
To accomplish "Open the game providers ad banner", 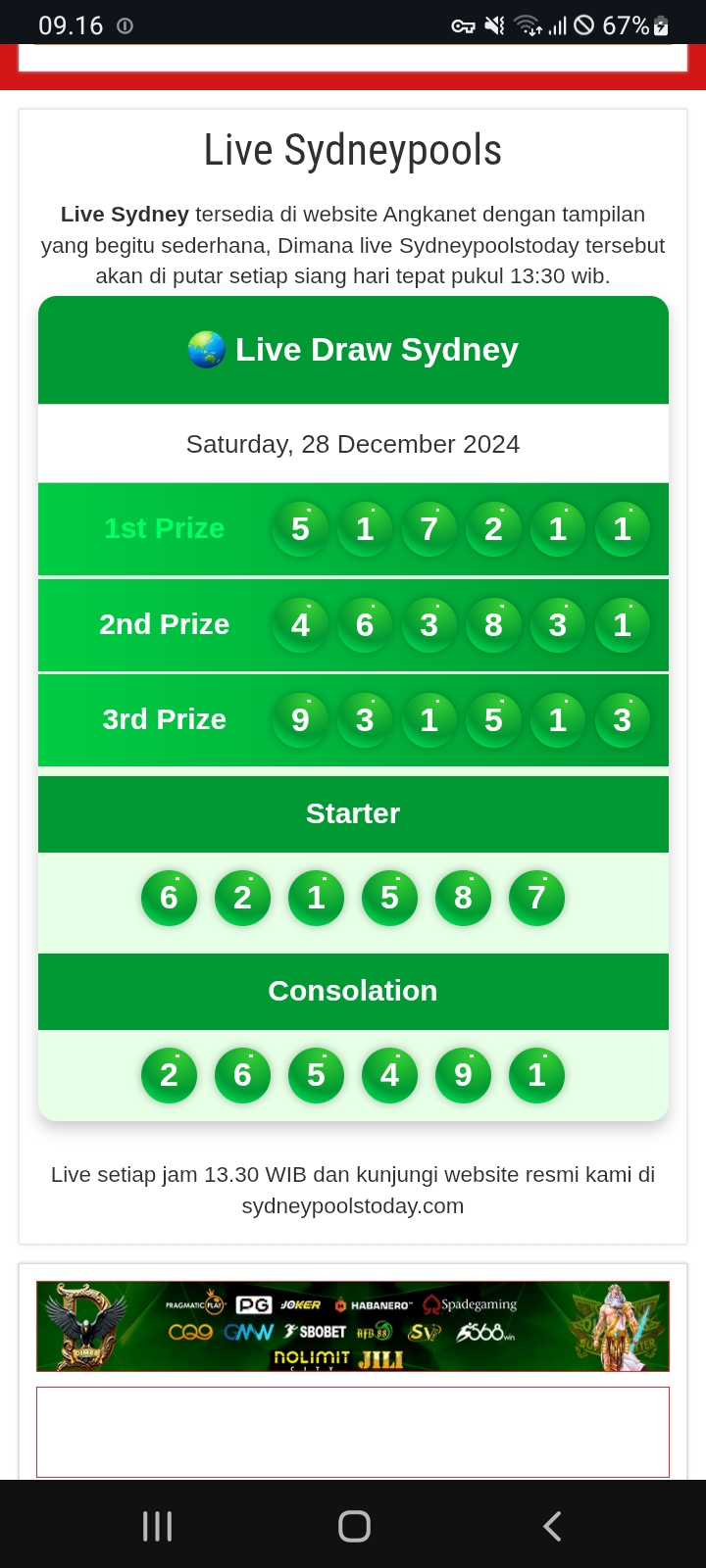I will (353, 1326).
